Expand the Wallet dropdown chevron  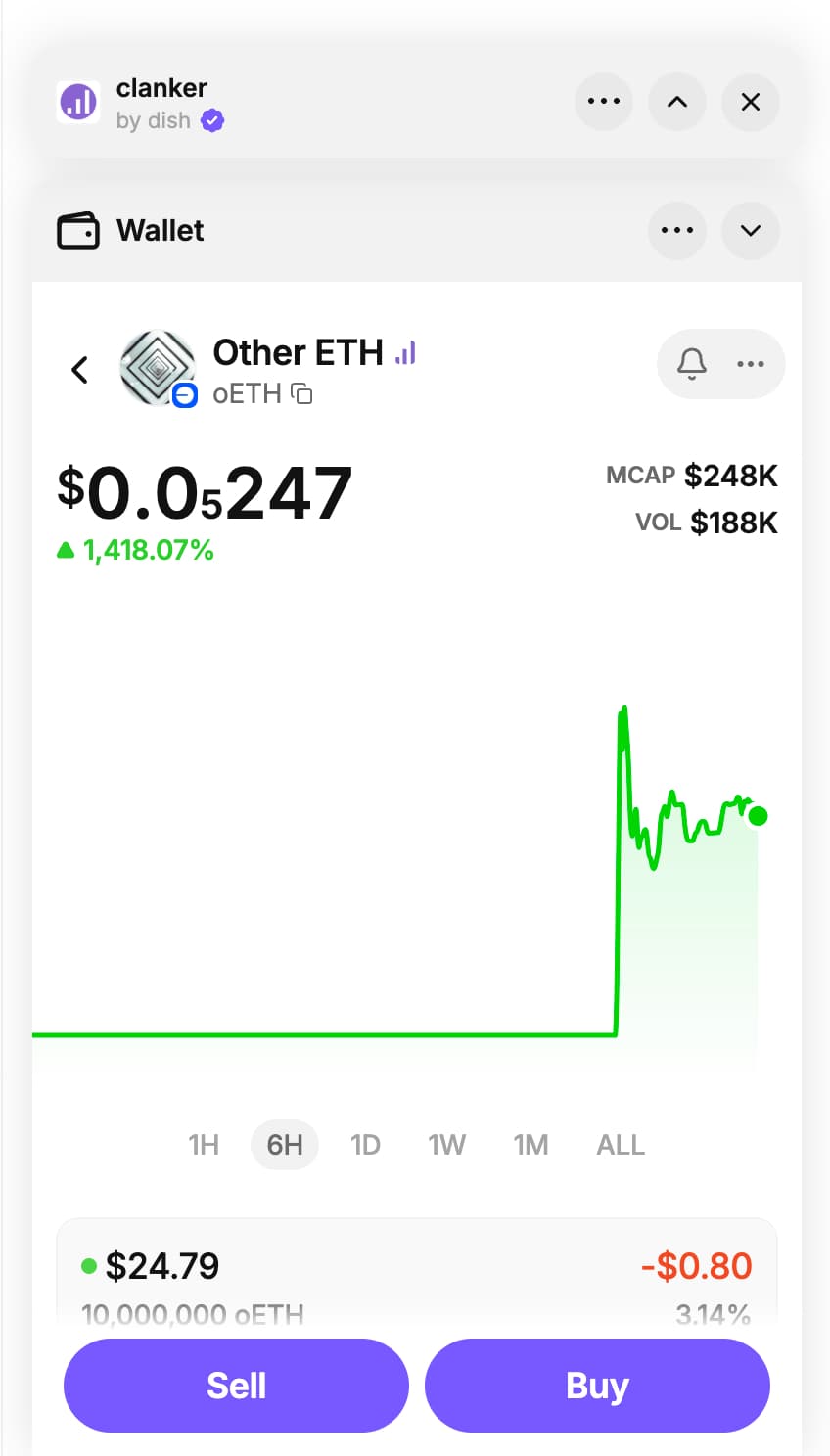751,231
